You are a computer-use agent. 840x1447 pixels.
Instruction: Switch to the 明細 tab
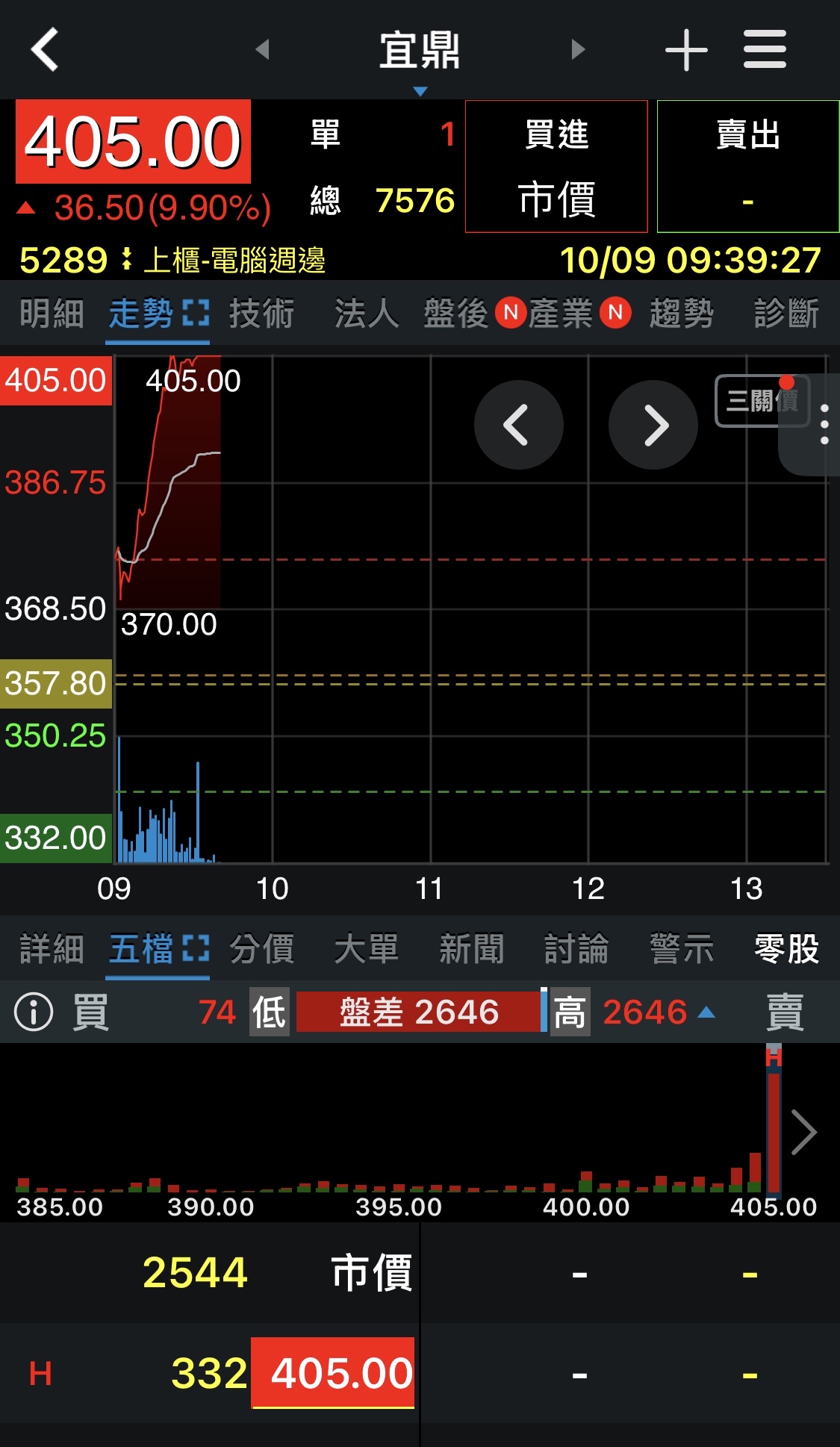[x=52, y=313]
